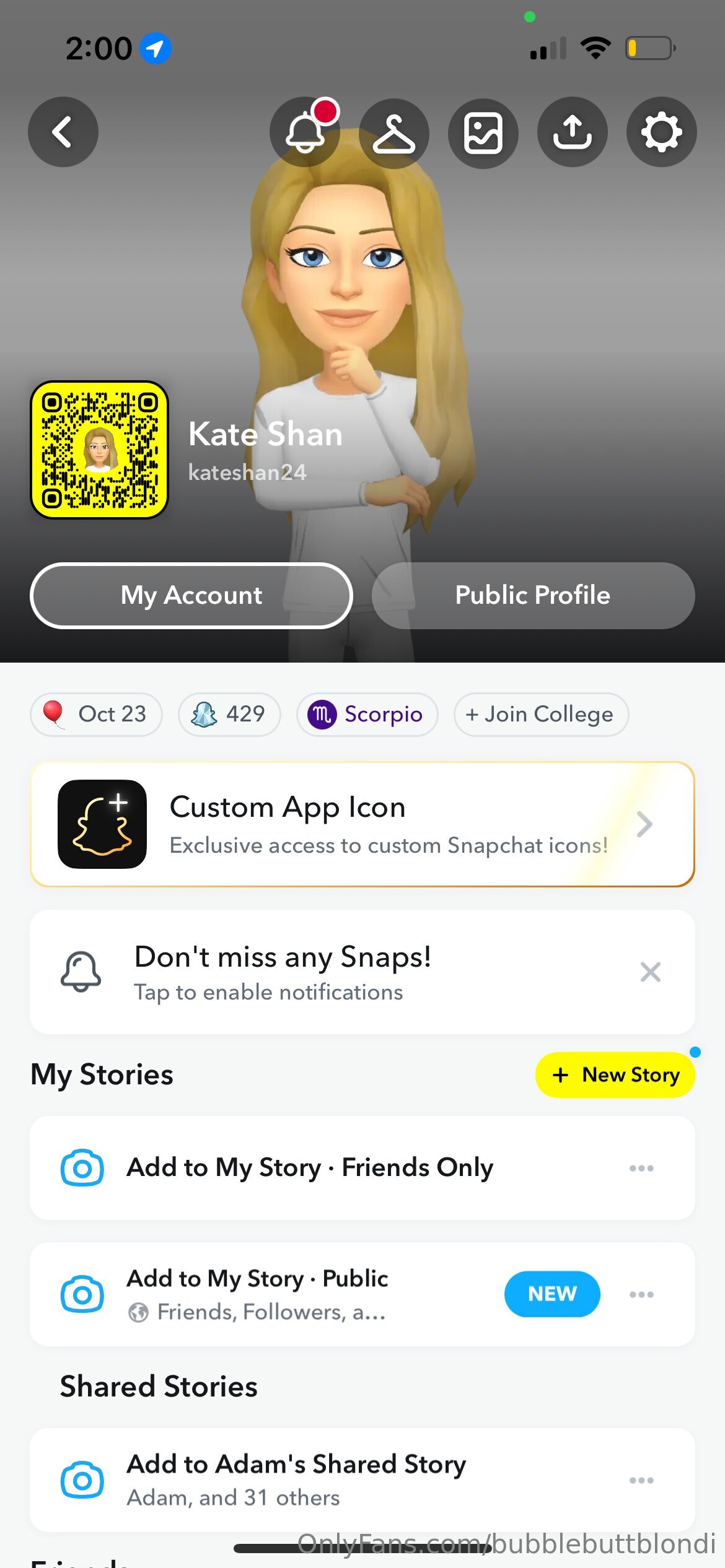This screenshot has height=1568, width=725.
Task: Select the My Account tab
Action: (191, 595)
